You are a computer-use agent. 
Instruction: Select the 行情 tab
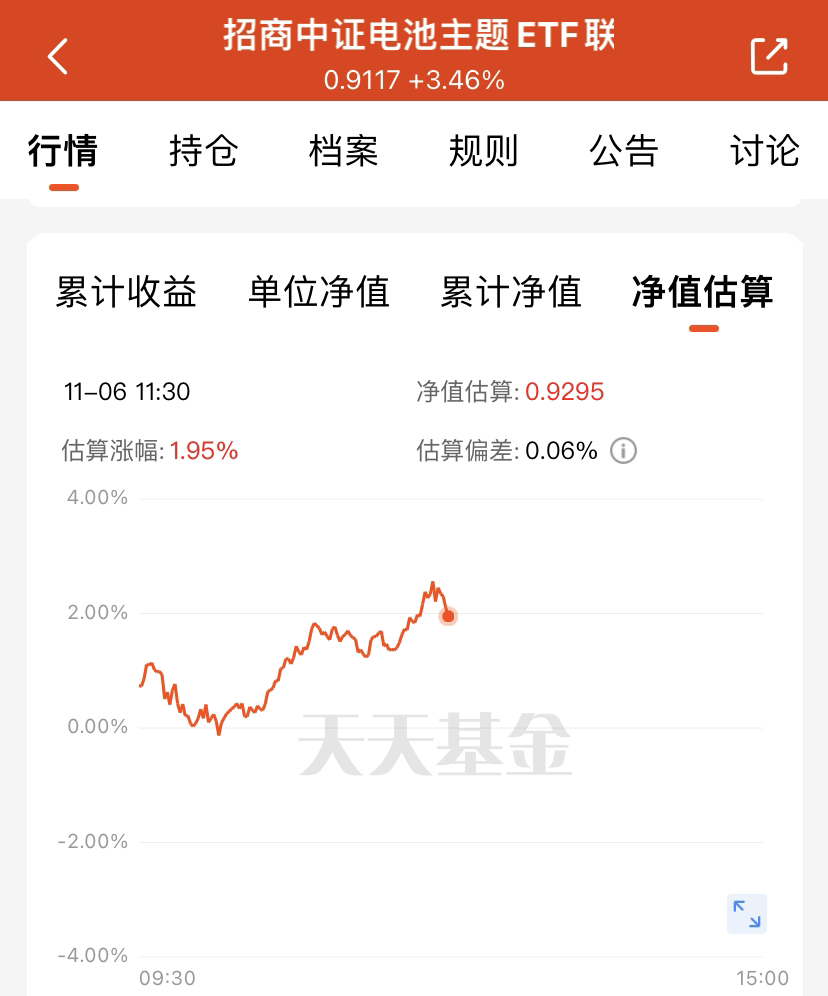click(x=63, y=151)
